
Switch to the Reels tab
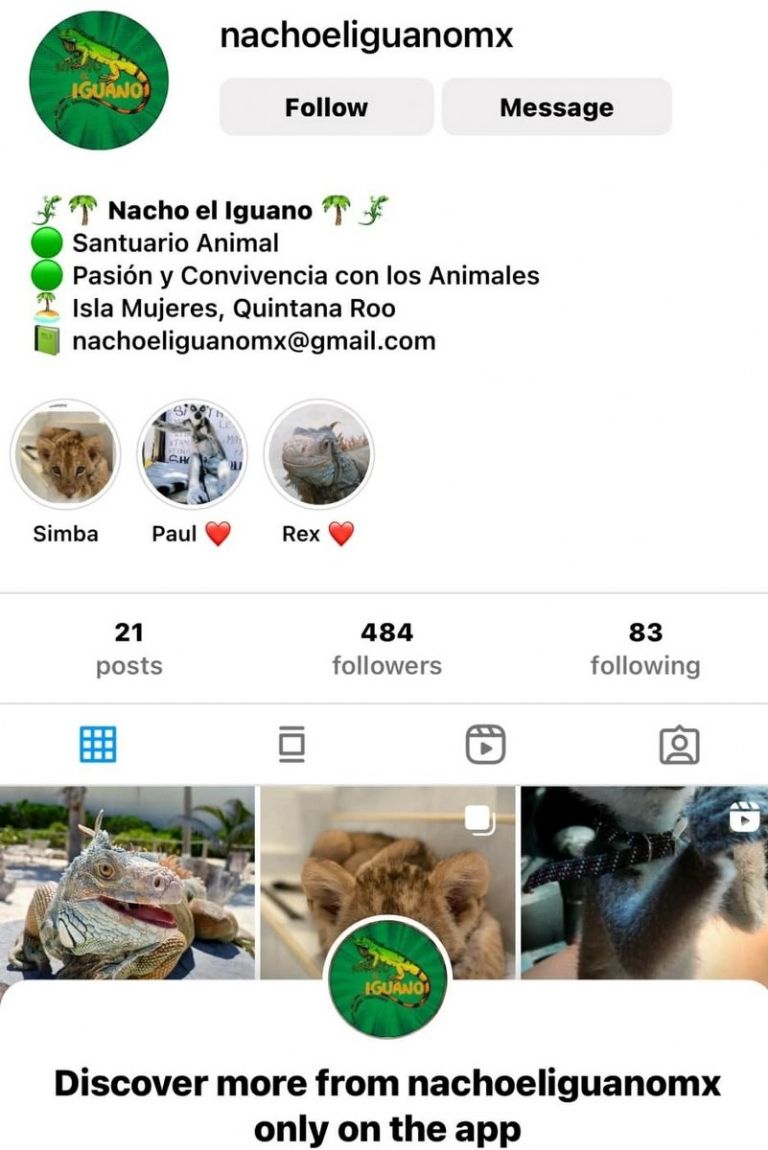[x=485, y=744]
